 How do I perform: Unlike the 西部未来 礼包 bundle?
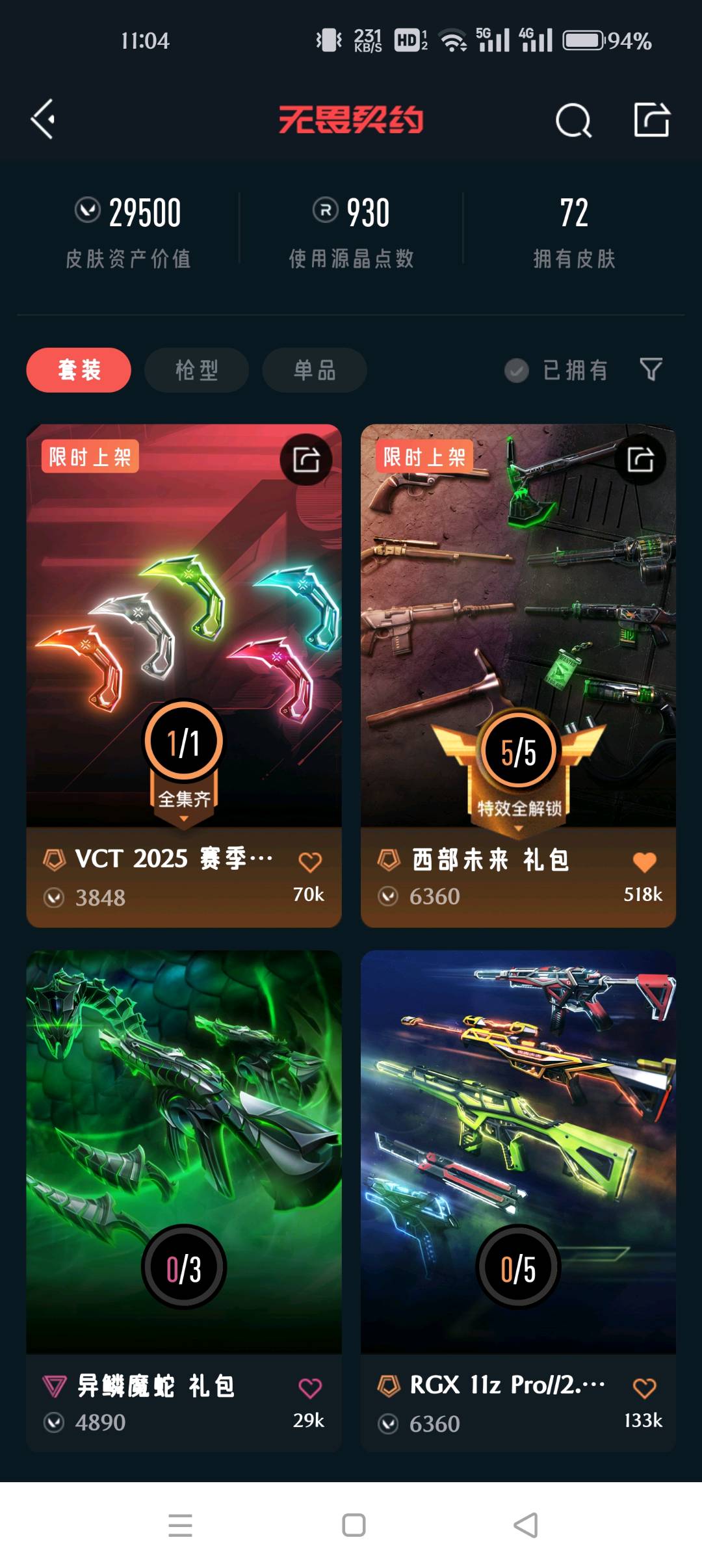pos(644,862)
